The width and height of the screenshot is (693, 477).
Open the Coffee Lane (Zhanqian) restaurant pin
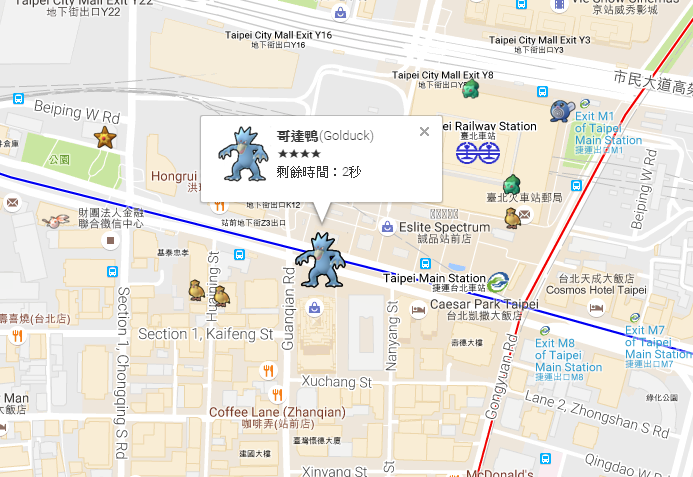[270, 393]
